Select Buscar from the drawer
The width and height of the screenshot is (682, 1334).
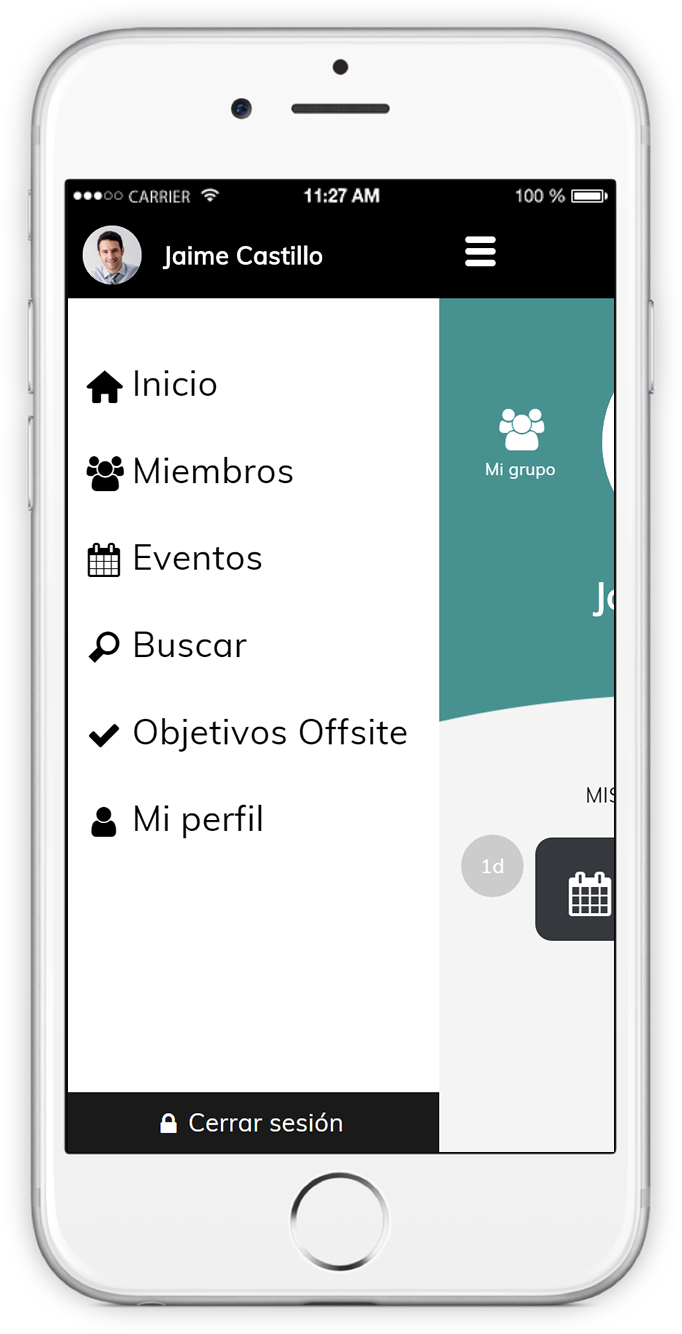pyautogui.click(x=167, y=646)
